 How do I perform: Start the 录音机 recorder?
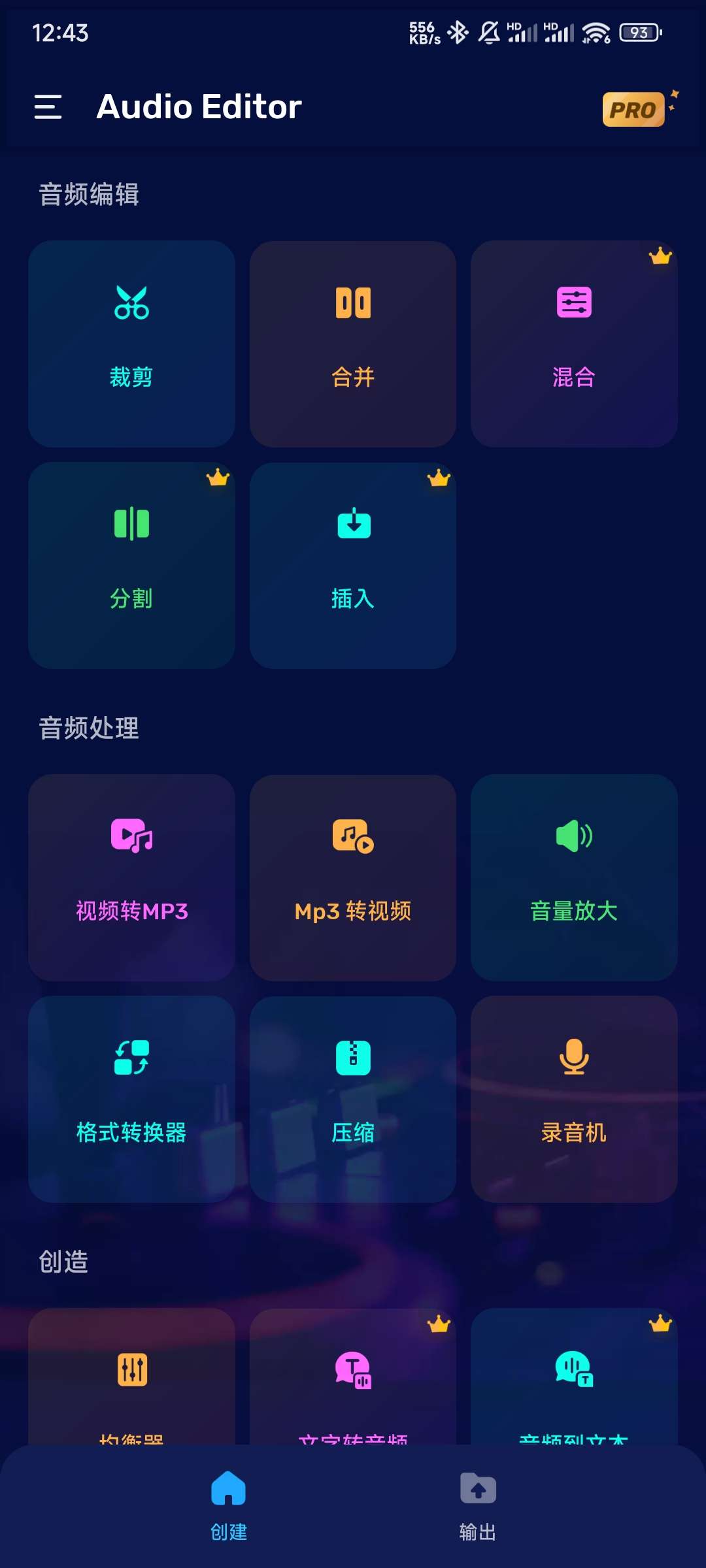[x=574, y=1099]
